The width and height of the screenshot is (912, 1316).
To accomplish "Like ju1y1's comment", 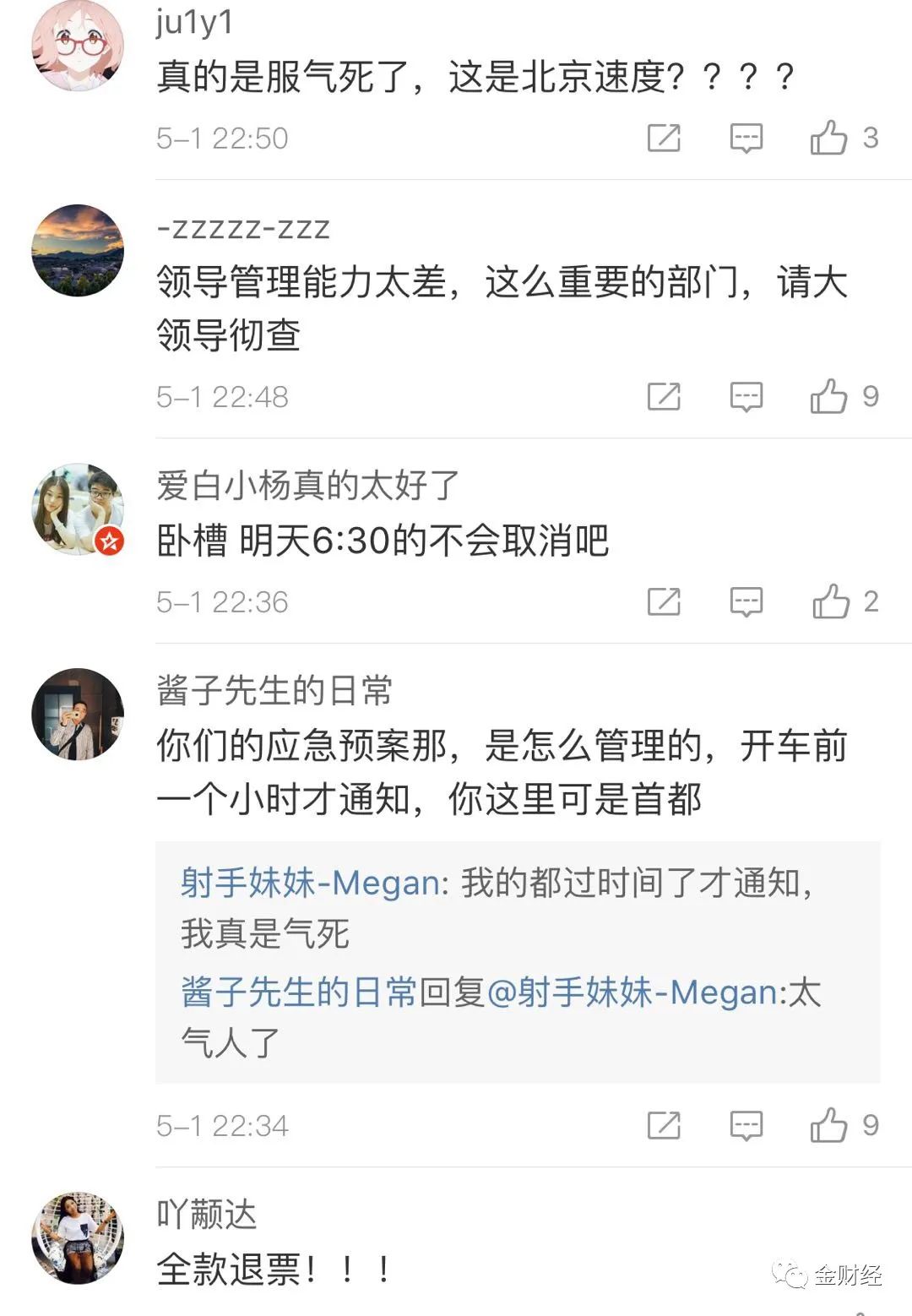I will [828, 138].
